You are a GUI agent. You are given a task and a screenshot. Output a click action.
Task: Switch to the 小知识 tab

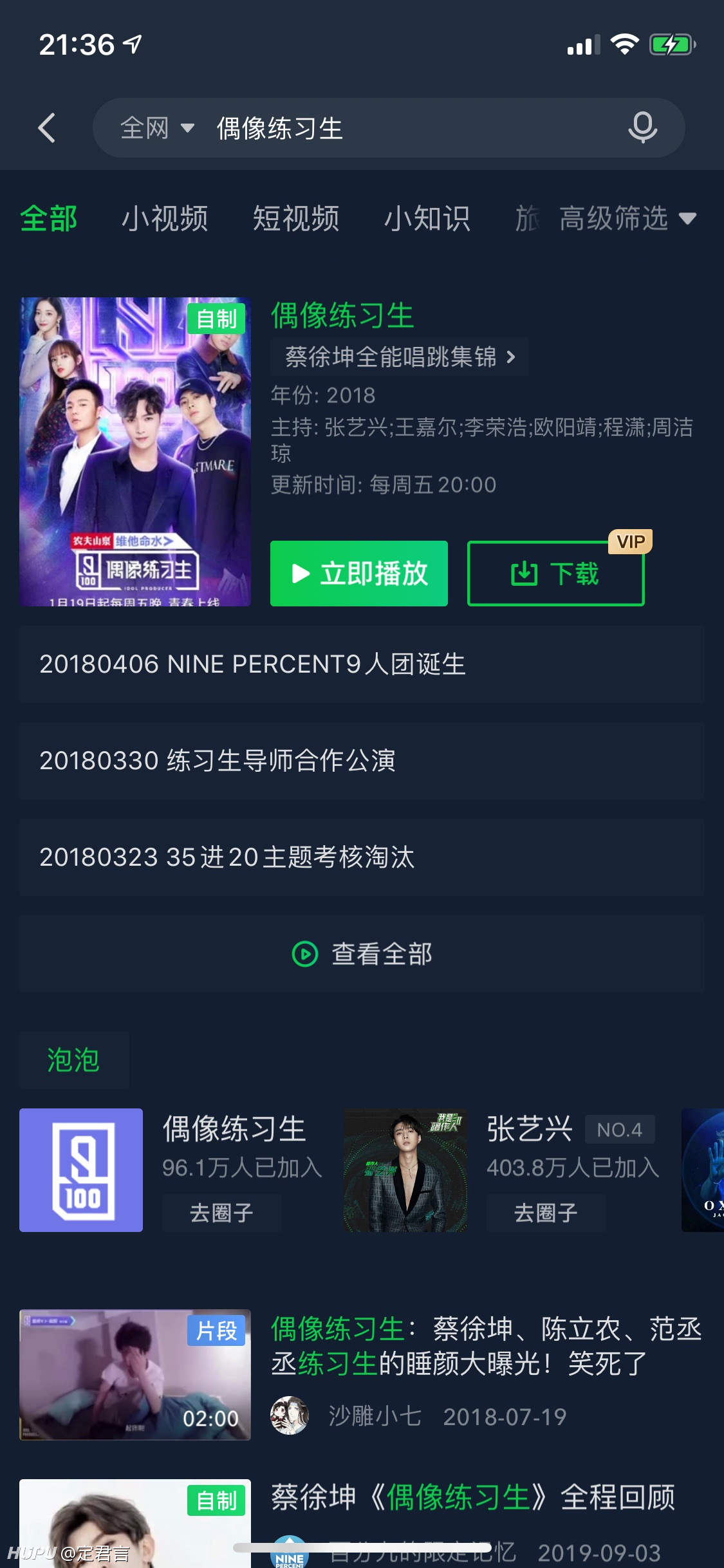(427, 218)
